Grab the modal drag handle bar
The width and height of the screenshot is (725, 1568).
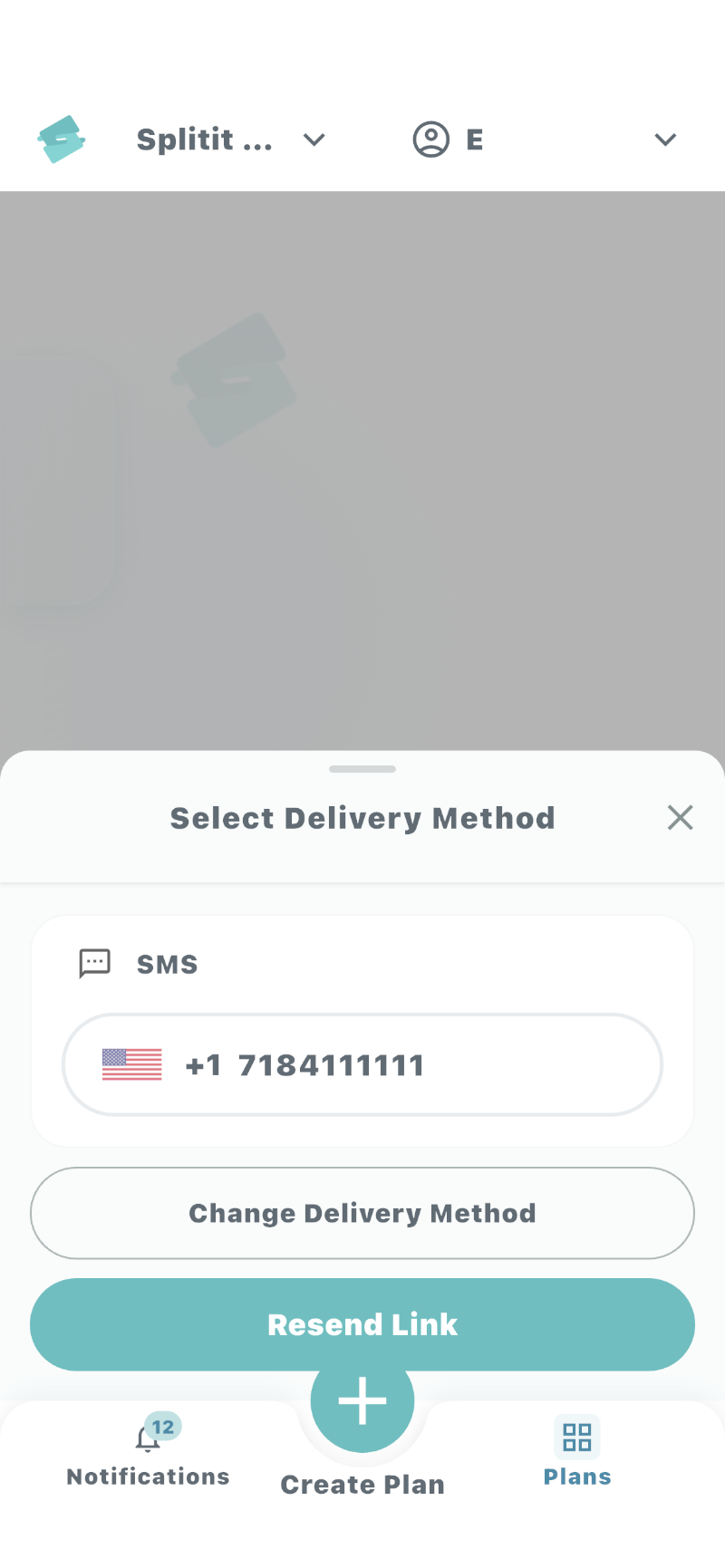pyautogui.click(x=362, y=769)
